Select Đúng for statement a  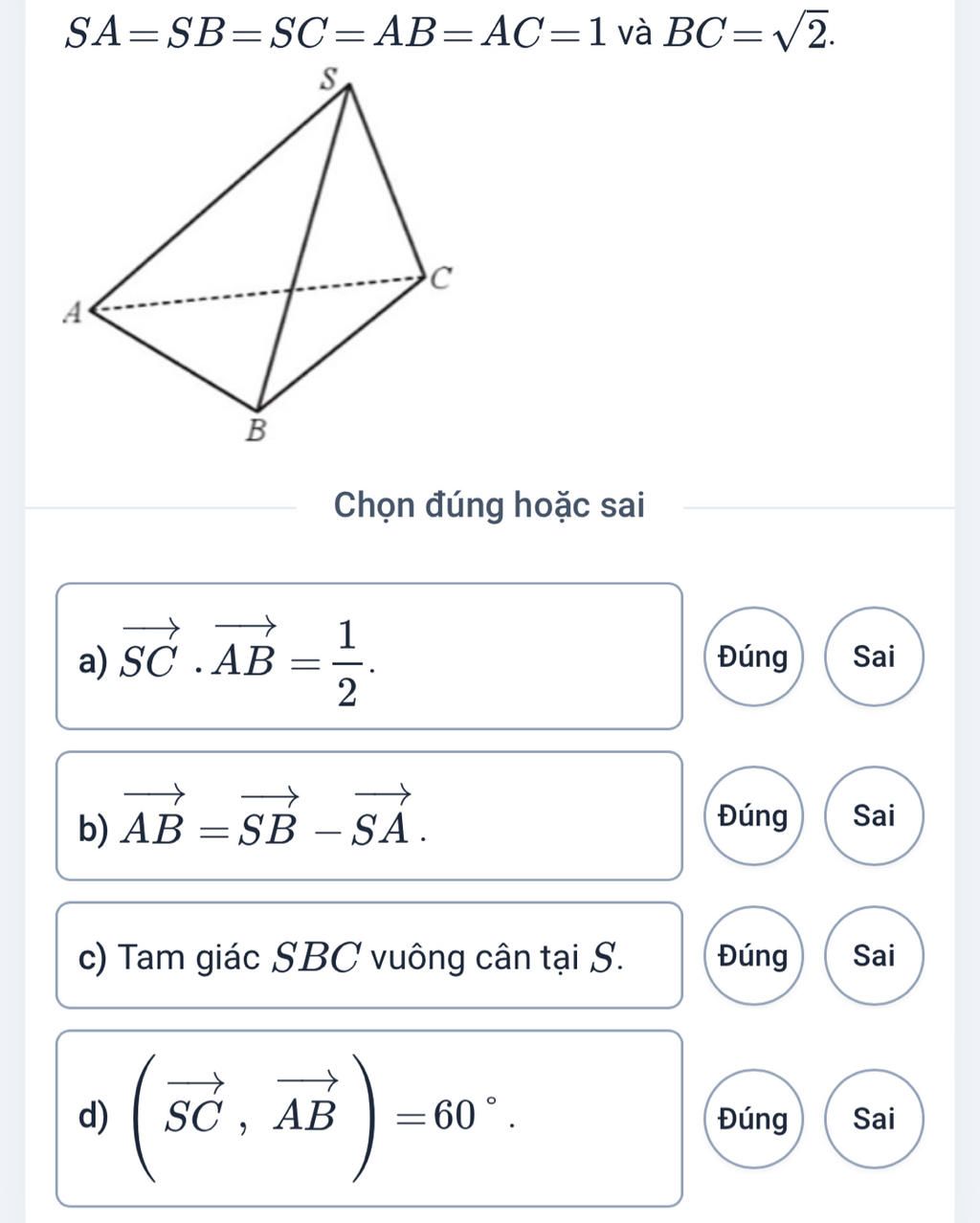[x=752, y=657]
